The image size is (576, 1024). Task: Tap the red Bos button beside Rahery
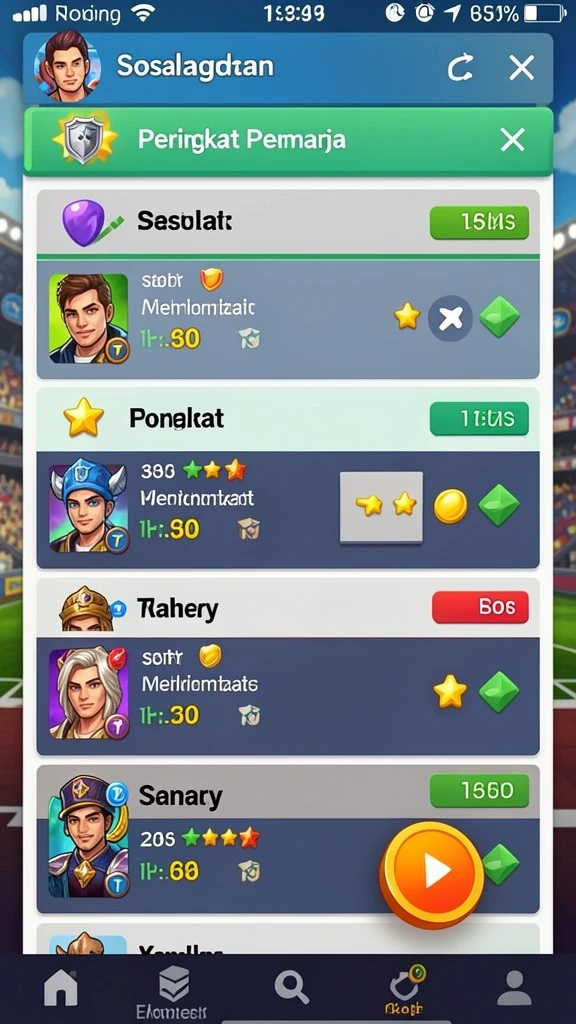pyautogui.click(x=480, y=607)
